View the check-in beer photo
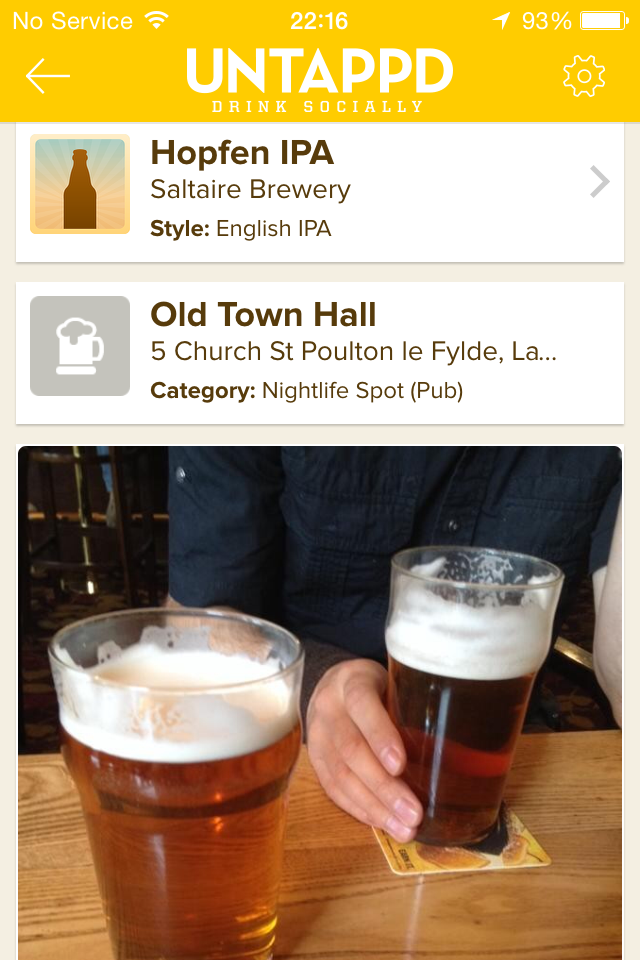The width and height of the screenshot is (640, 960). pos(320,700)
